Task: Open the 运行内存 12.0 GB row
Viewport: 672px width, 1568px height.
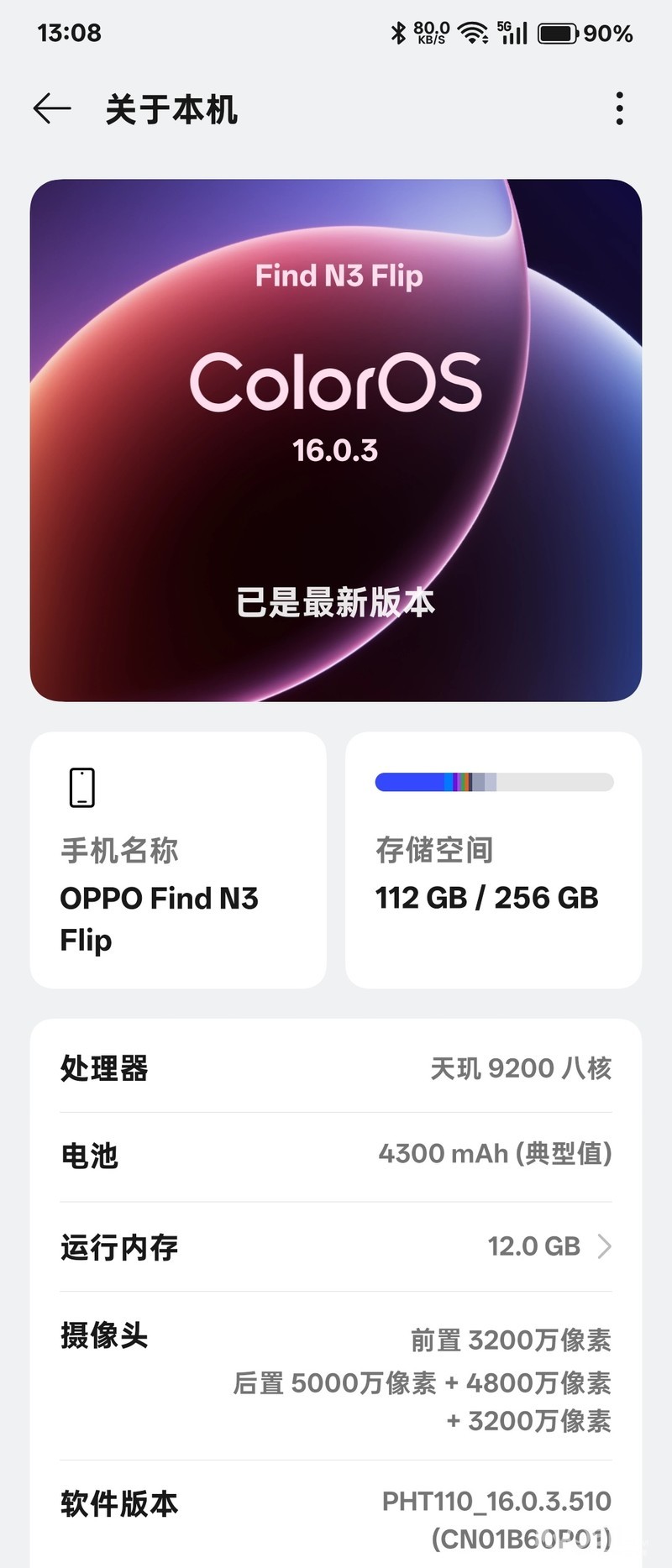Action: (x=336, y=1246)
